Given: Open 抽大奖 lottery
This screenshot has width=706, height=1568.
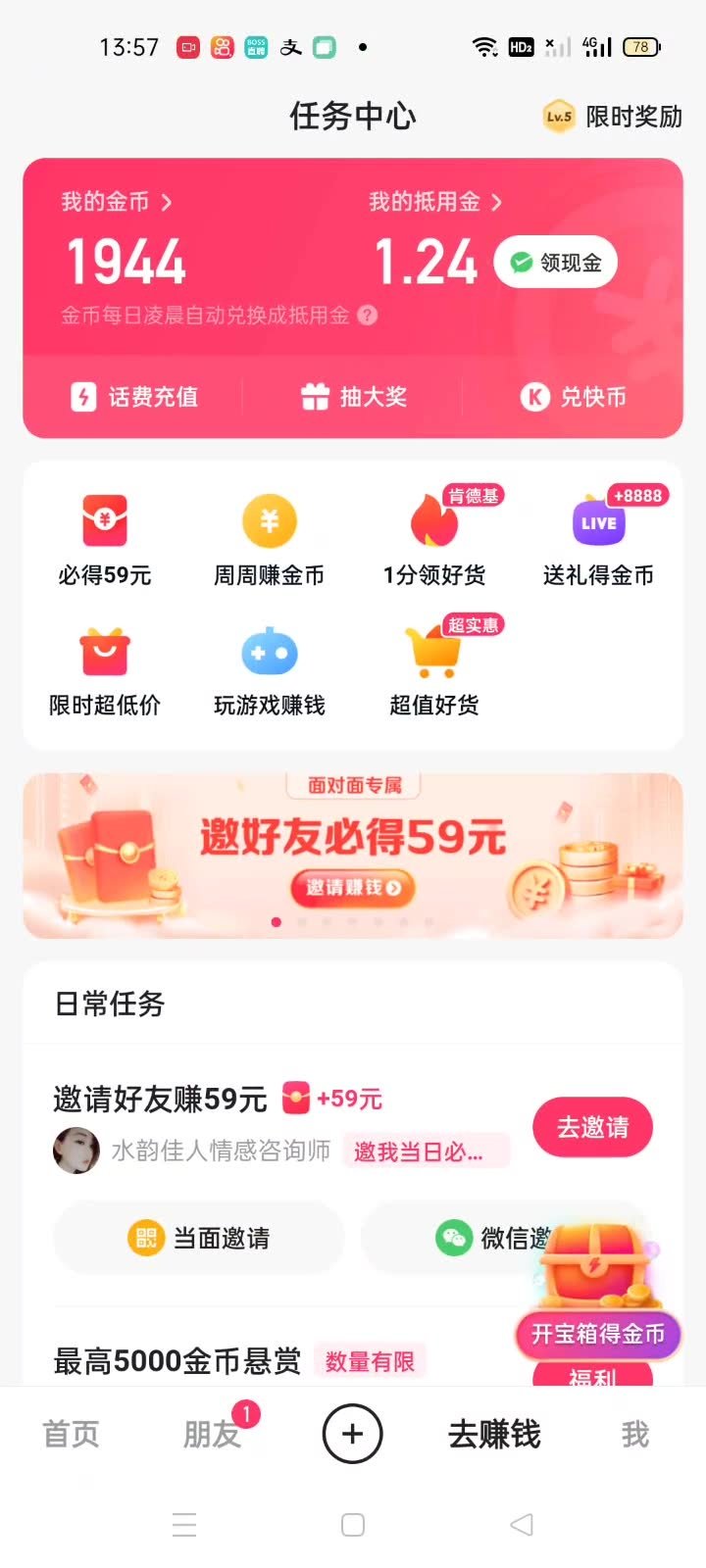Looking at the screenshot, I should pyautogui.click(x=353, y=397).
